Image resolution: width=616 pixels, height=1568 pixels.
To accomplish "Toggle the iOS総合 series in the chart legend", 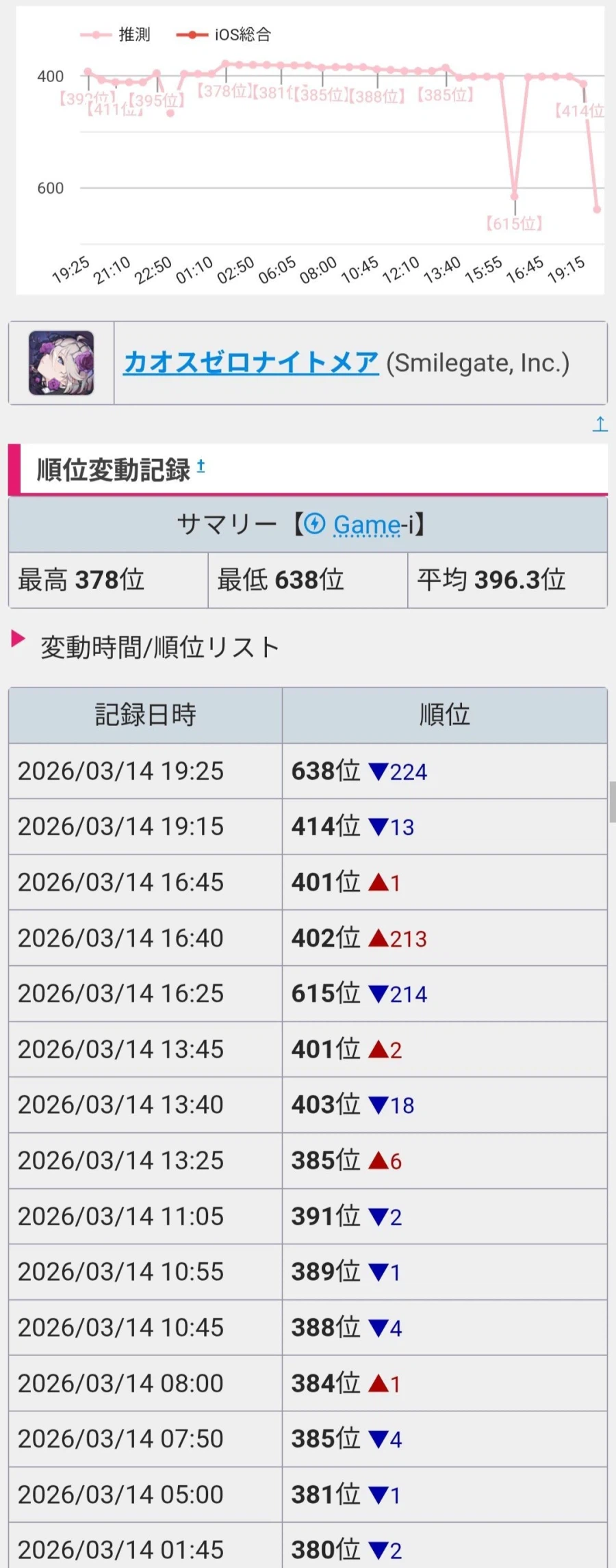I will 224,34.
